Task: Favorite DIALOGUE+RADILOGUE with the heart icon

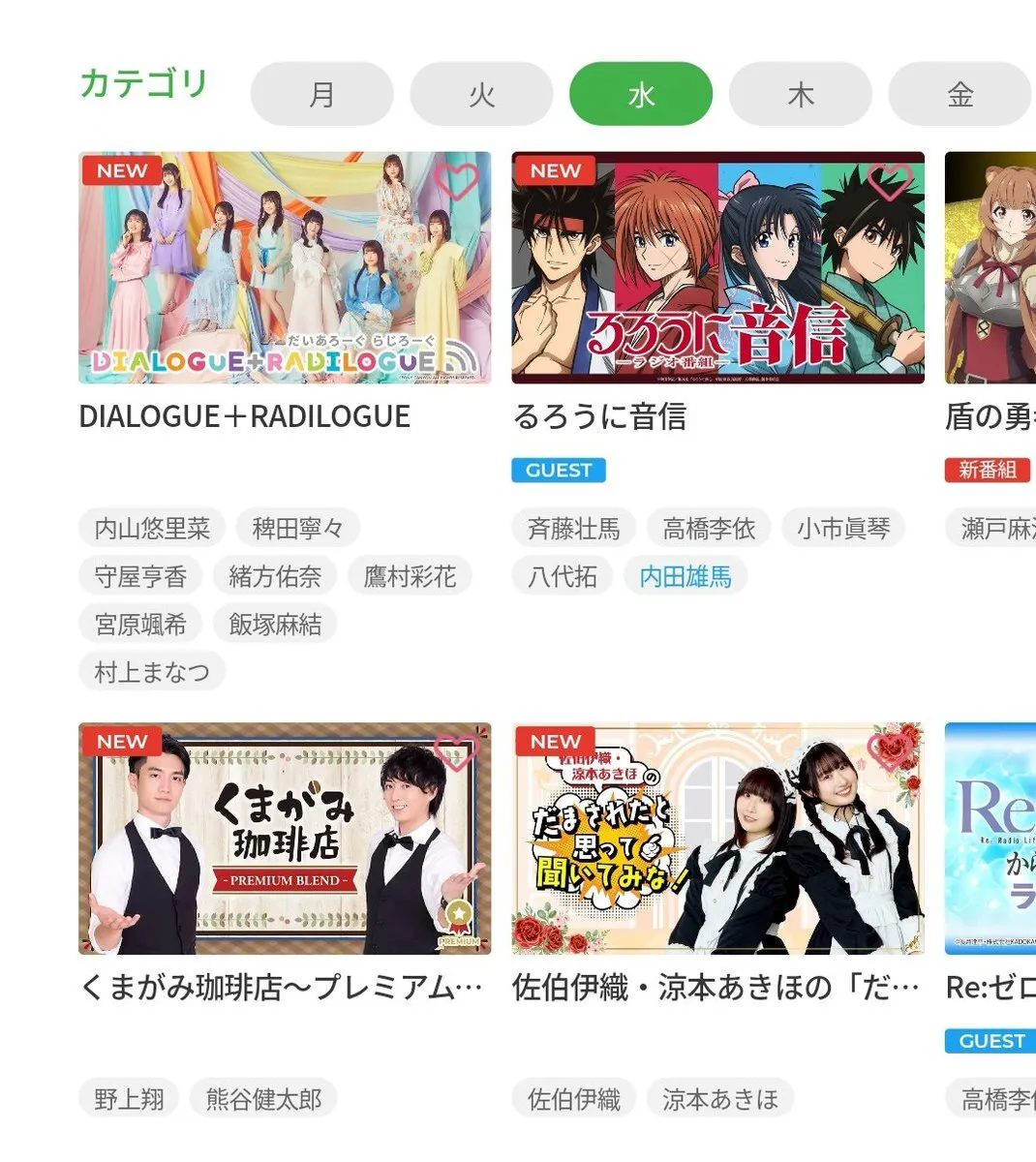Action: [x=456, y=180]
